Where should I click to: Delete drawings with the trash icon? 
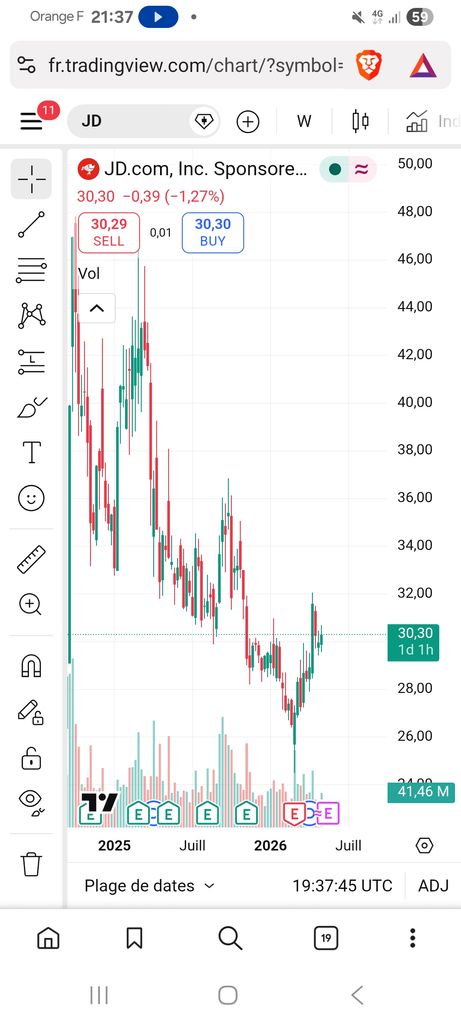pos(31,864)
